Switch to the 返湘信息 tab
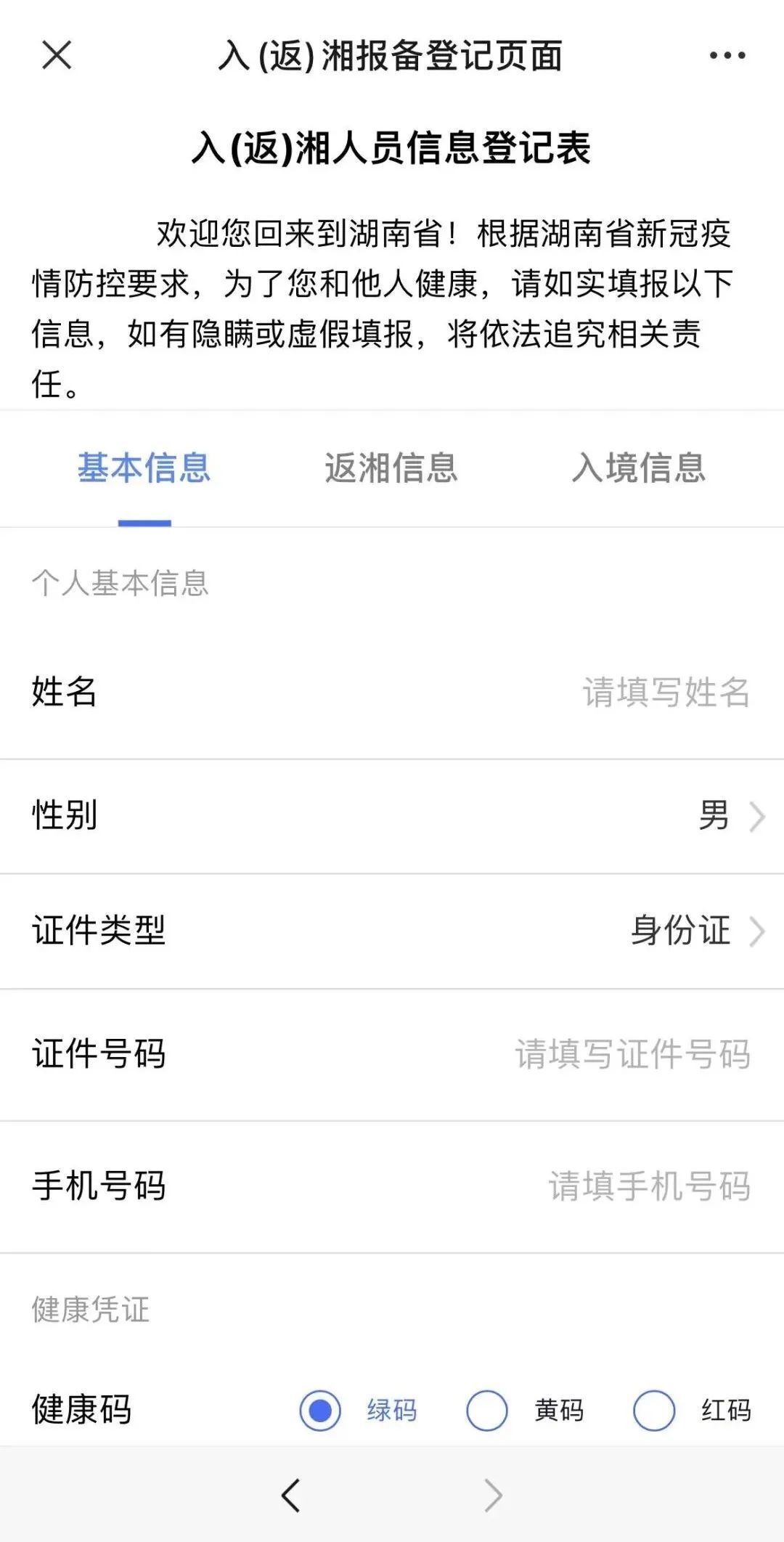The height and width of the screenshot is (1542, 784). 391,468
